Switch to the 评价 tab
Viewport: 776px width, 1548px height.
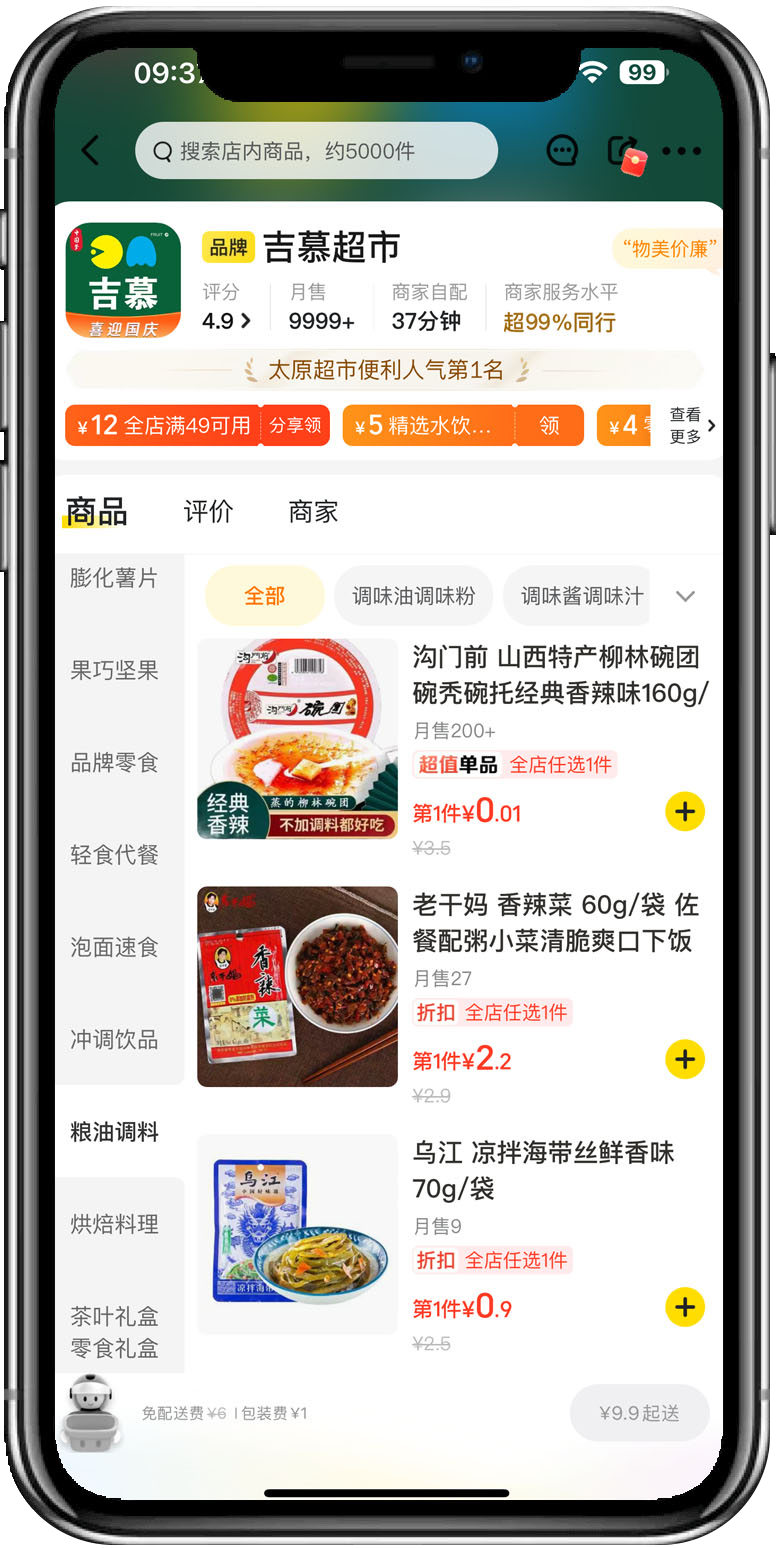pyautogui.click(x=208, y=512)
